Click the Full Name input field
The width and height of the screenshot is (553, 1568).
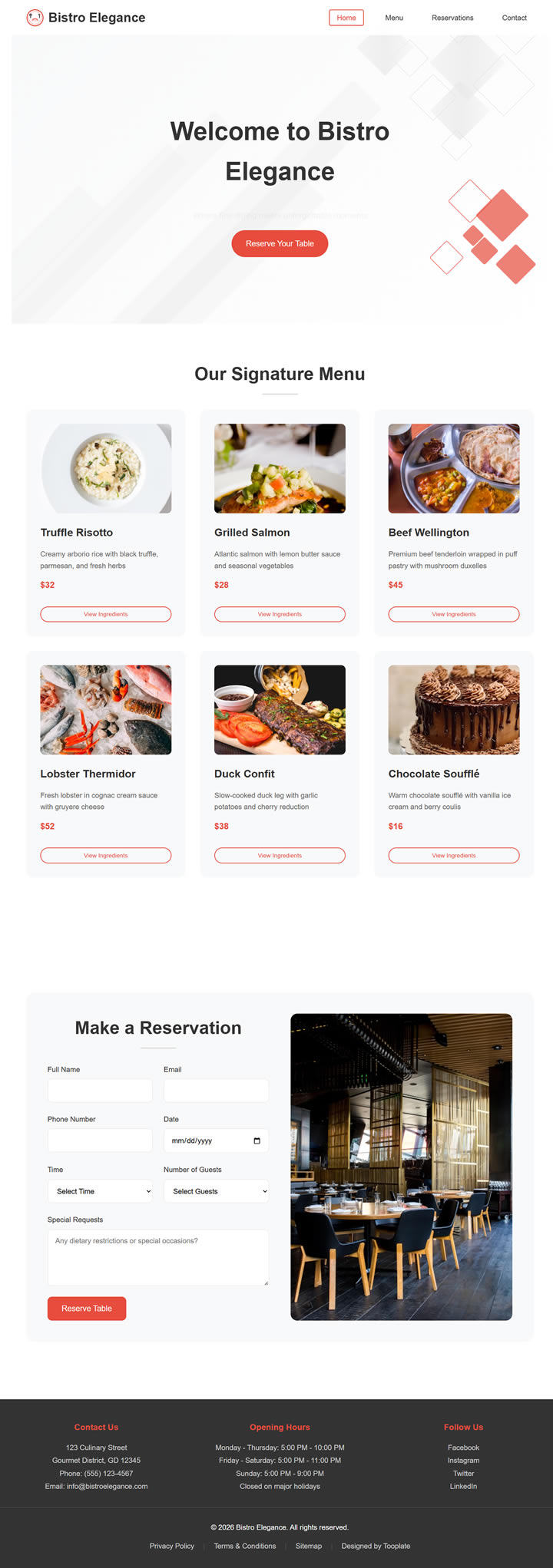point(100,1090)
